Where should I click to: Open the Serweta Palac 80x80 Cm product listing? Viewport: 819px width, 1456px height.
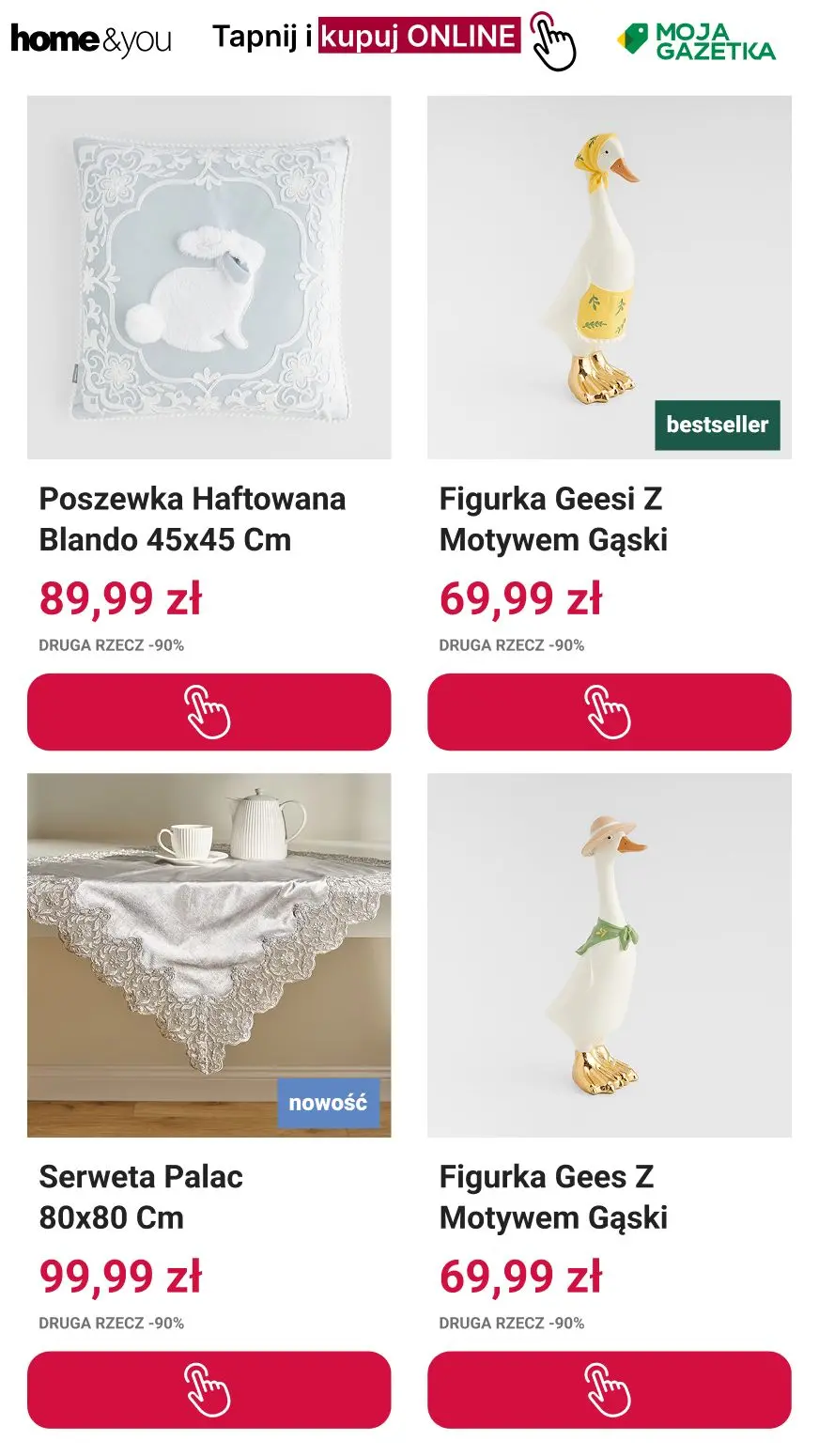coord(140,1197)
